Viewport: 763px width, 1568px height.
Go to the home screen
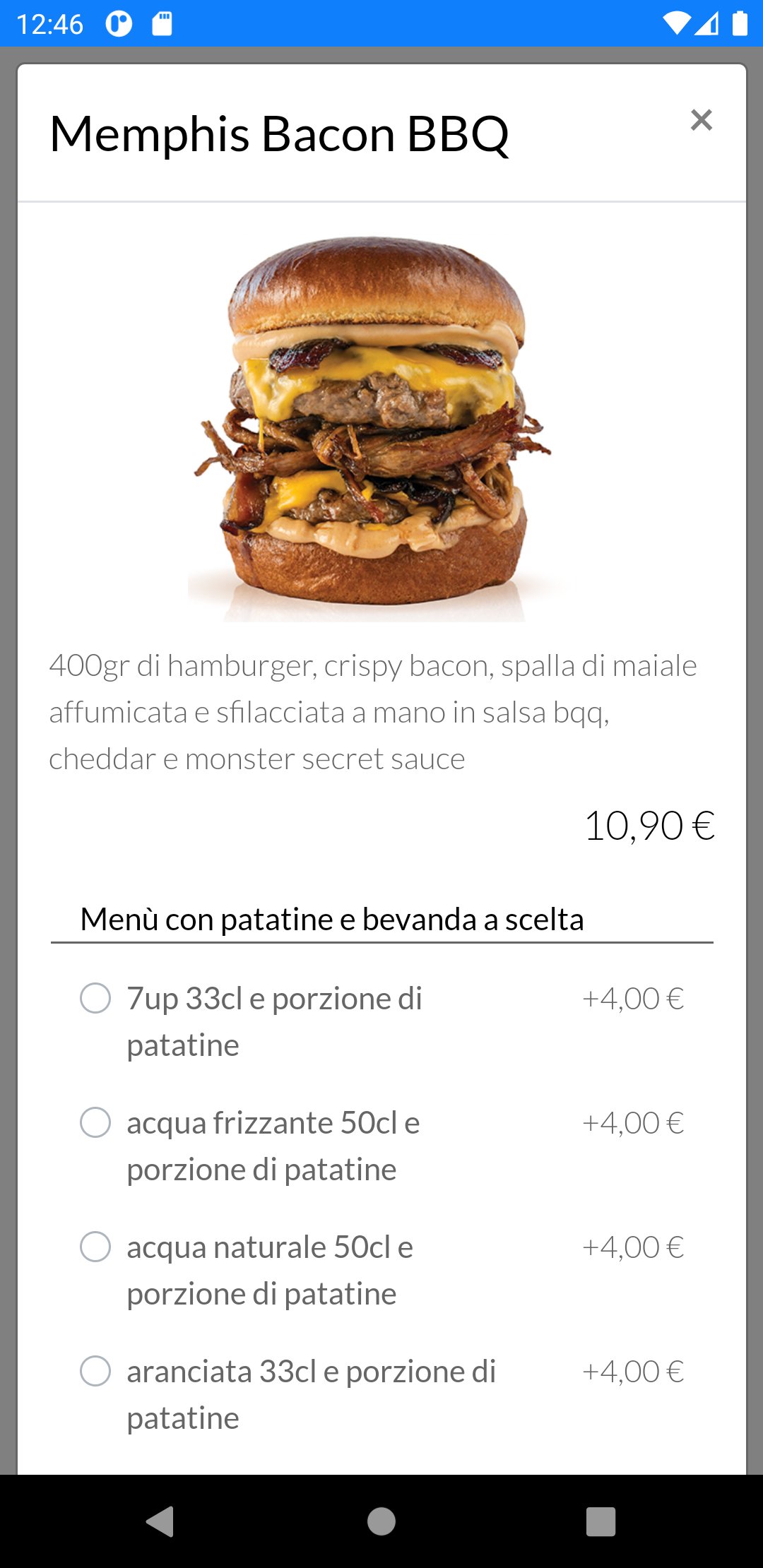tap(381, 1521)
